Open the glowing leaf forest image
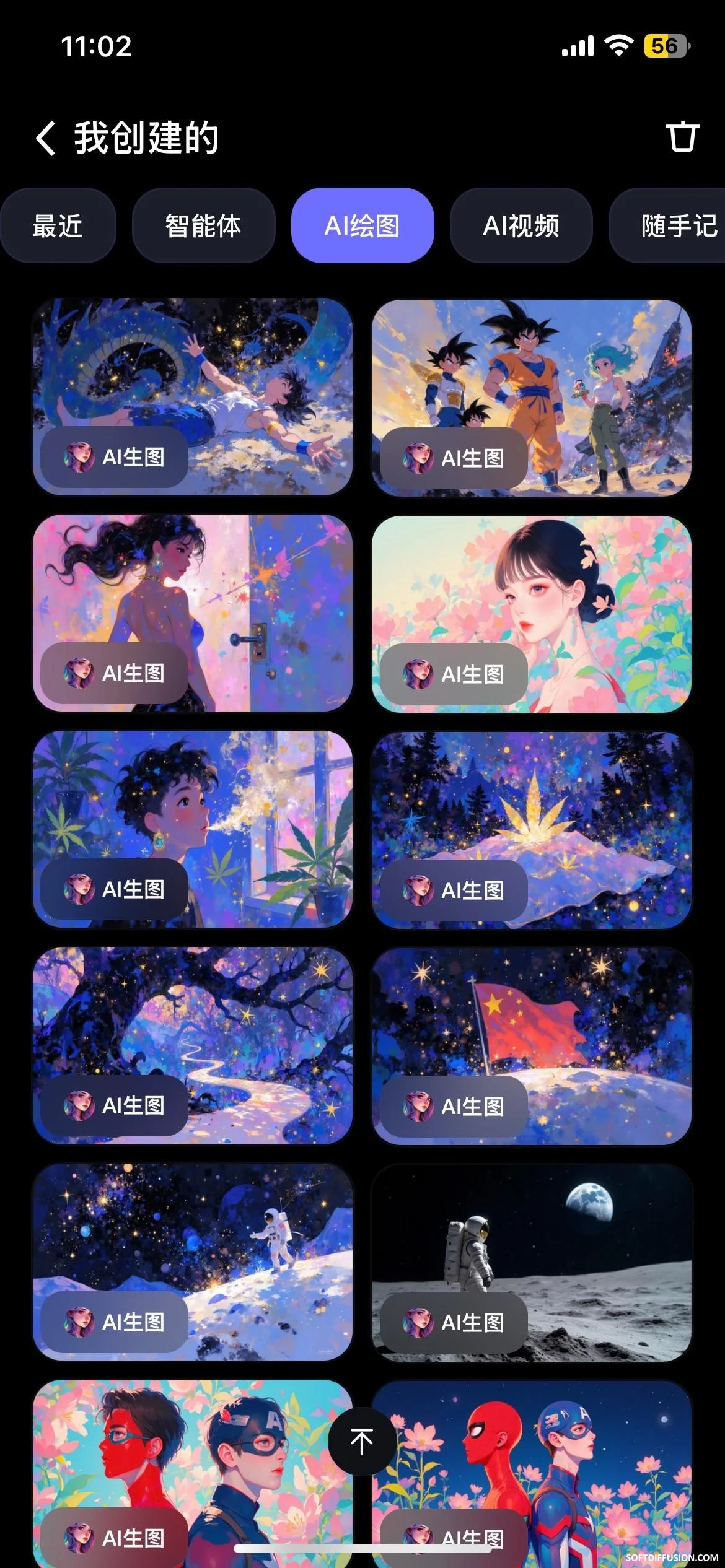The width and height of the screenshot is (725, 1568). click(532, 830)
